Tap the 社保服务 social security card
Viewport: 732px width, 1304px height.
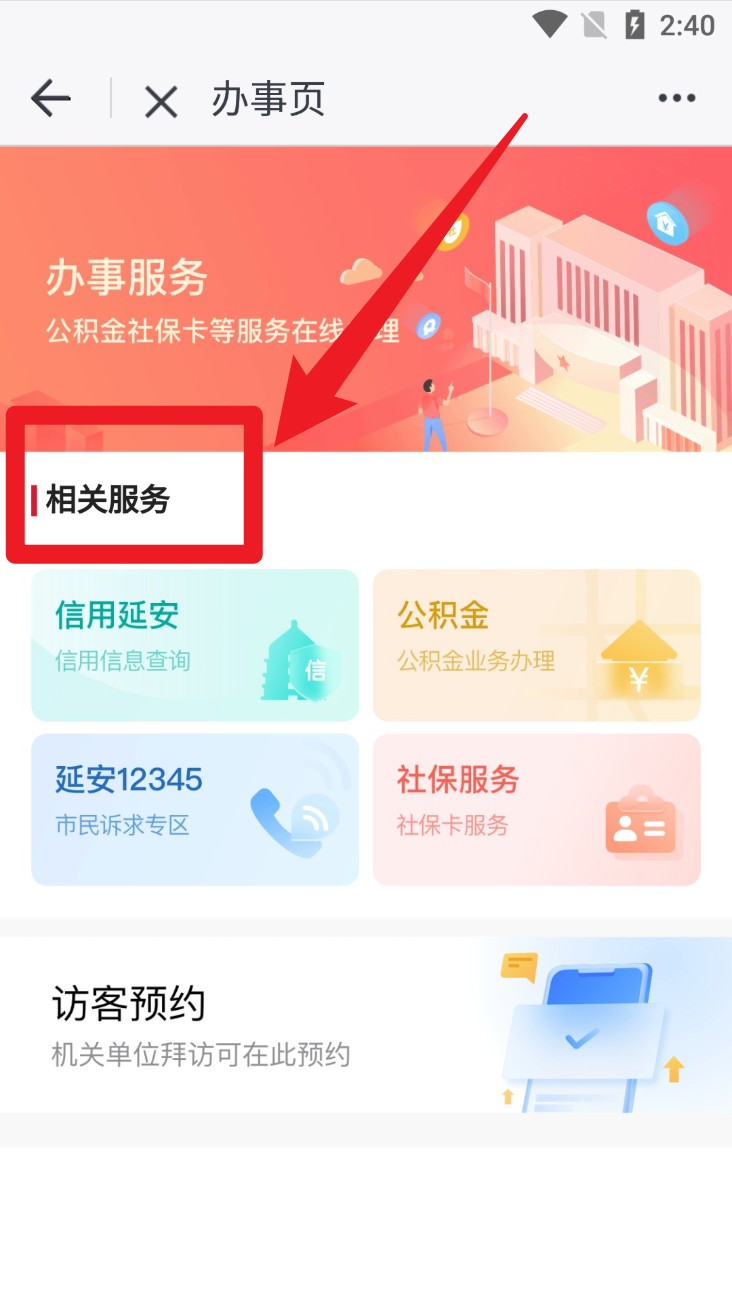[x=536, y=809]
